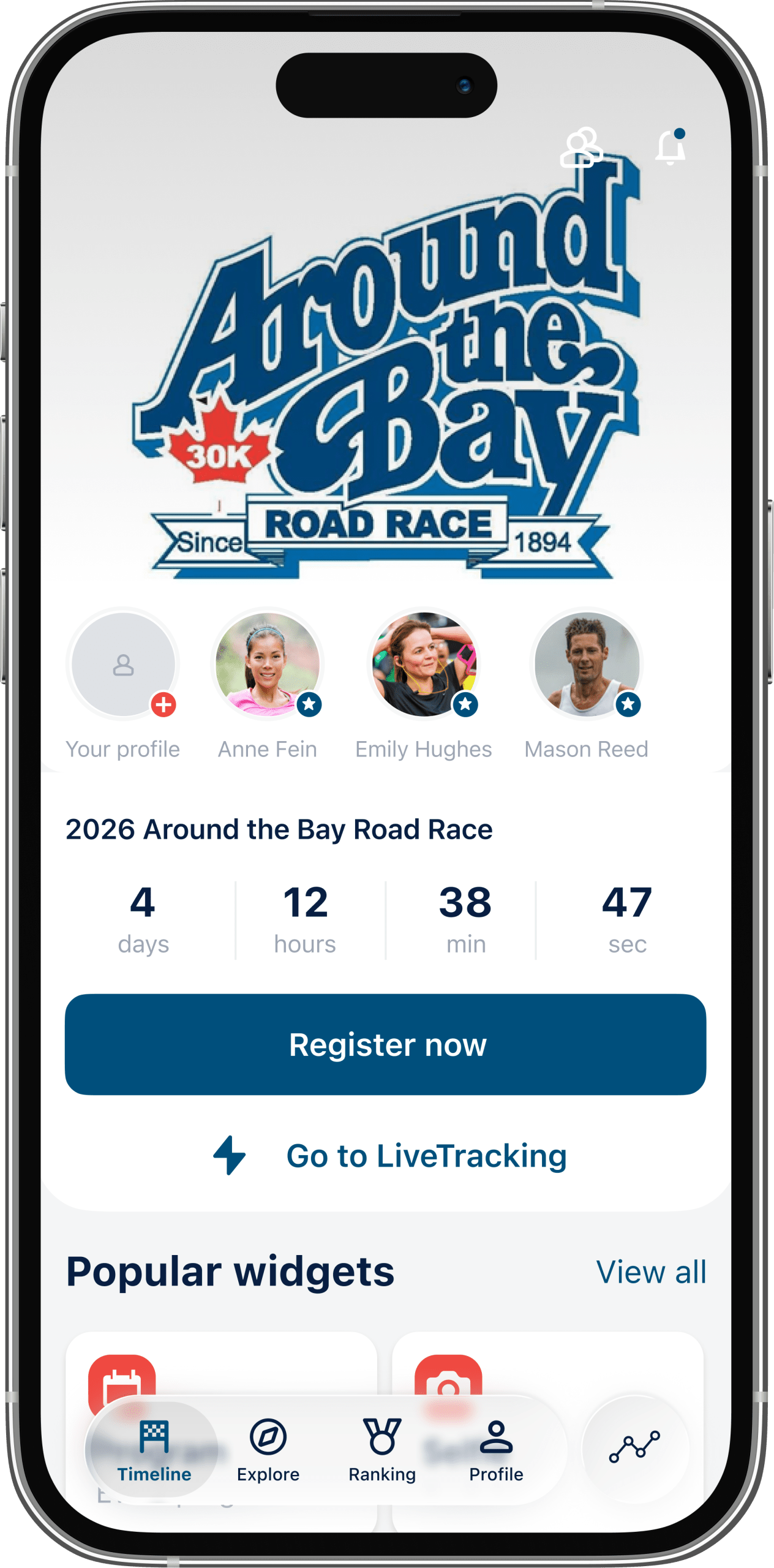Open the Ranking tab

tap(382, 1450)
